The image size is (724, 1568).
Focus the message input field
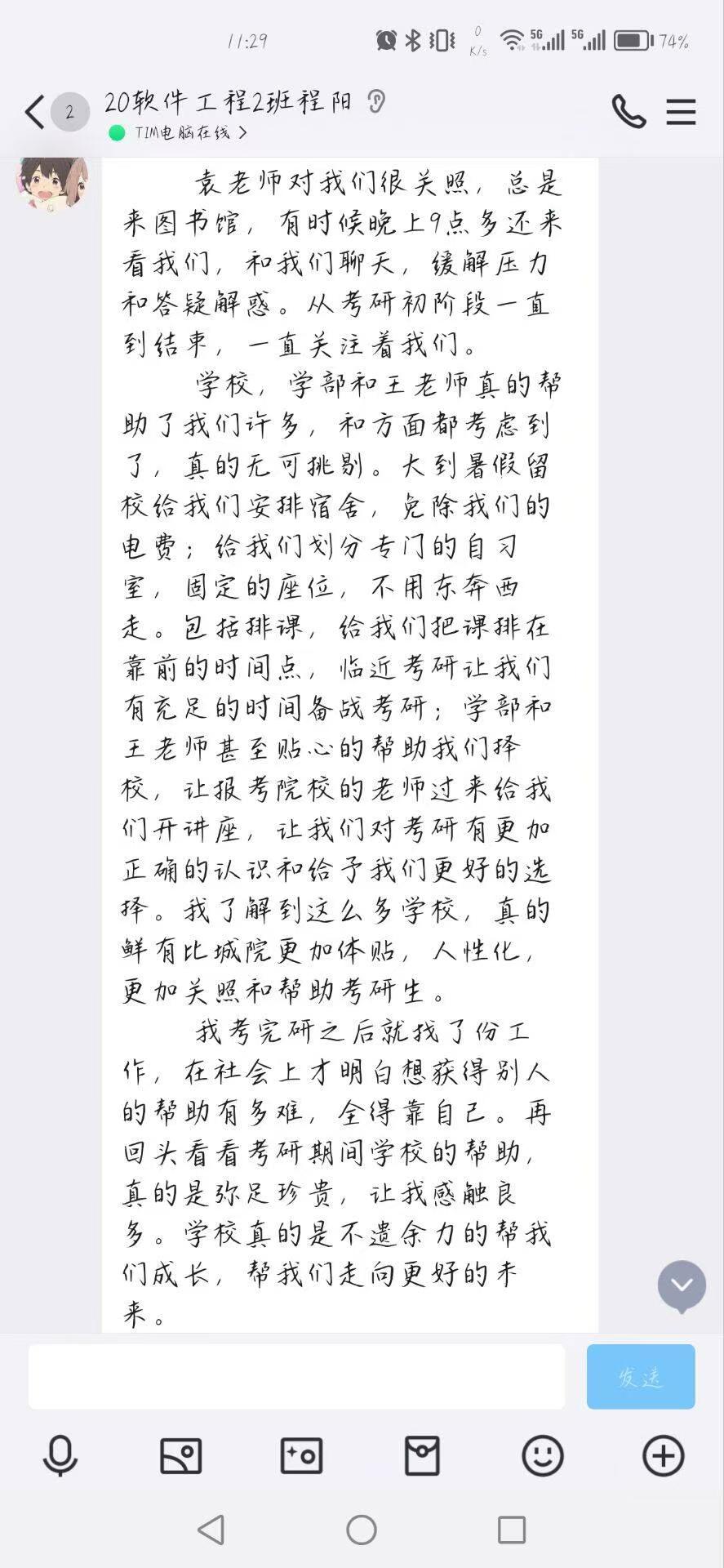pyautogui.click(x=296, y=1377)
